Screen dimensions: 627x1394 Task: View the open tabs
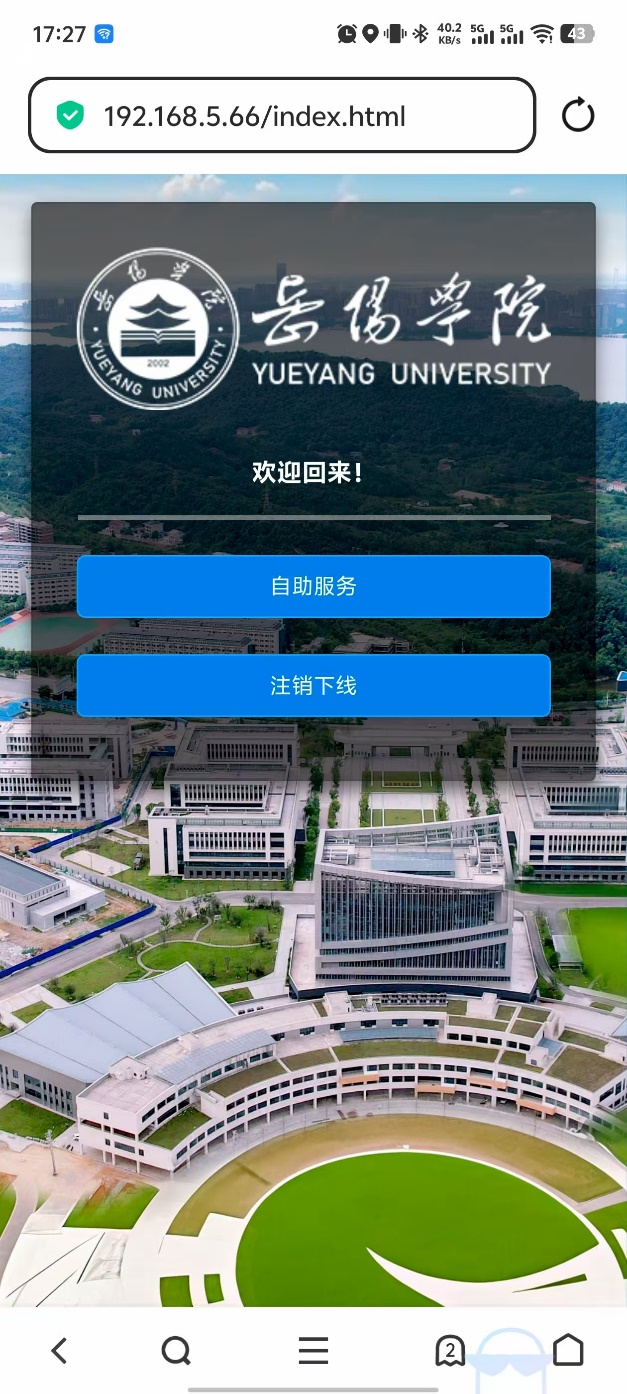point(450,1351)
